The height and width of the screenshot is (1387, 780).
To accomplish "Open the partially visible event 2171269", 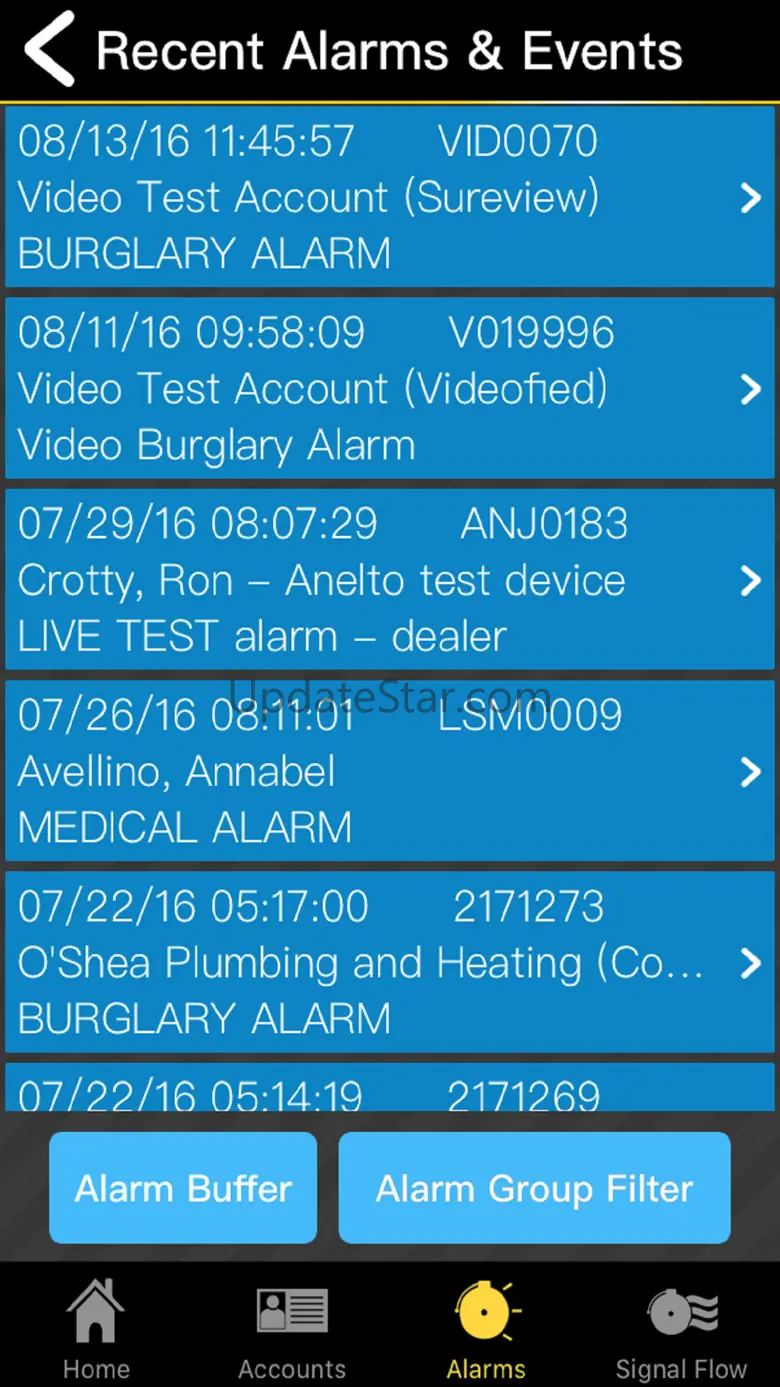I will click(390, 1090).
